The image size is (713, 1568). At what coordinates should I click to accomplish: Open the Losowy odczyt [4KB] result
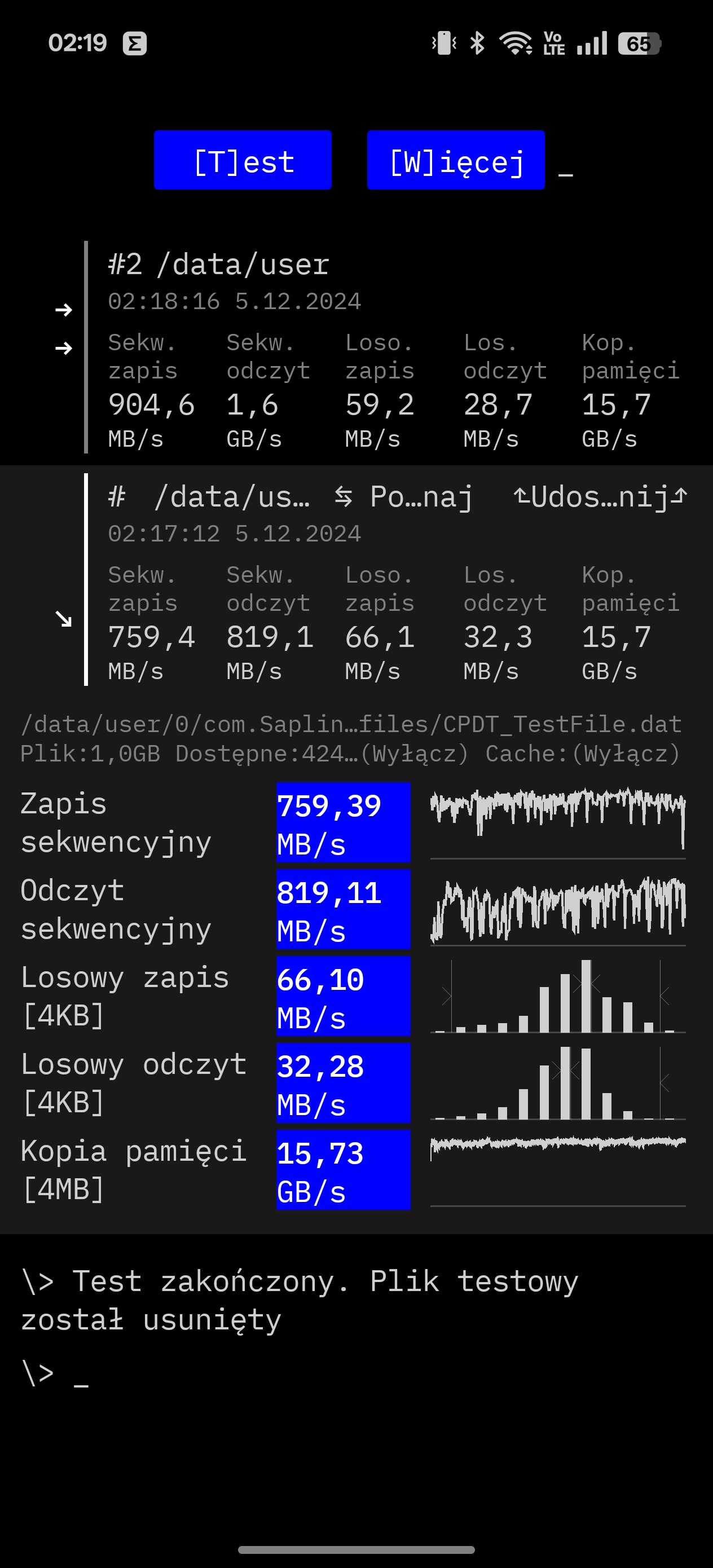(353, 1083)
